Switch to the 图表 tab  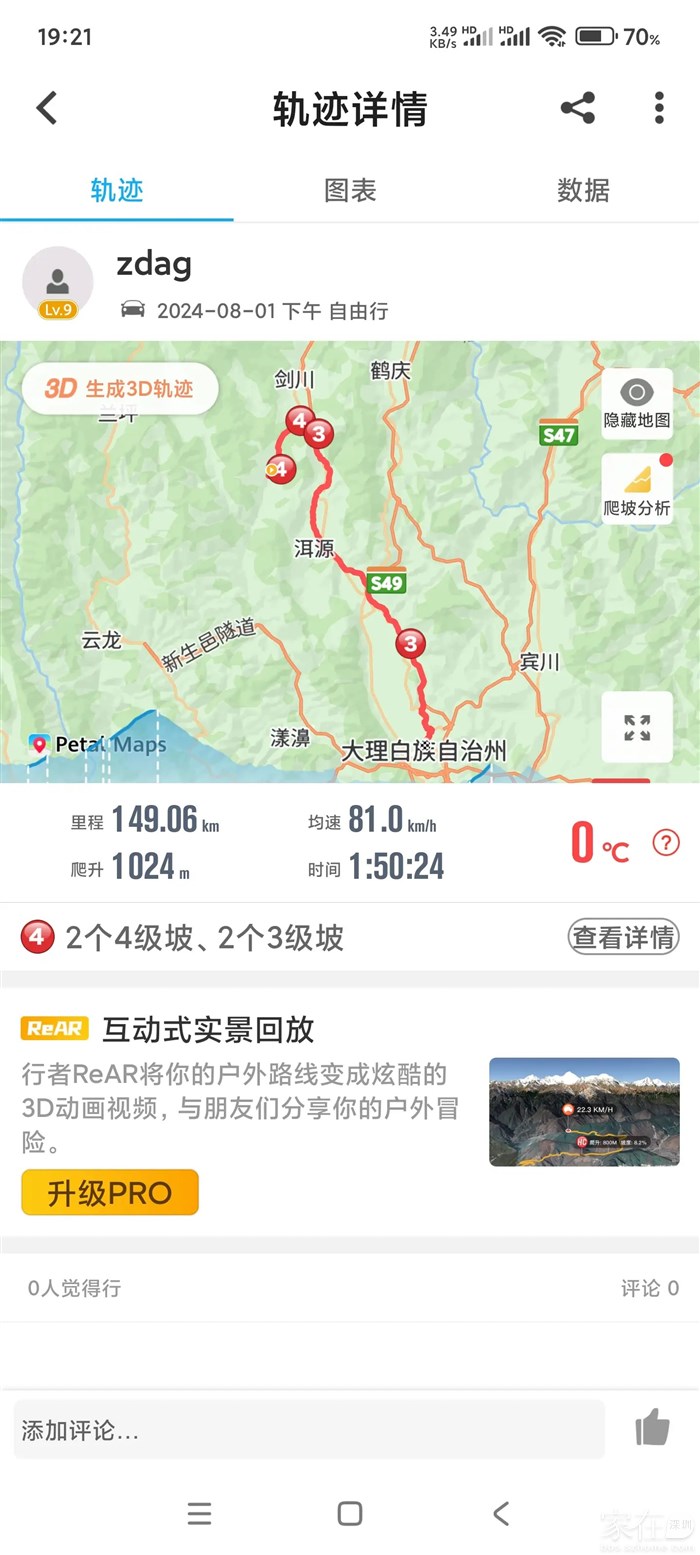(x=350, y=190)
